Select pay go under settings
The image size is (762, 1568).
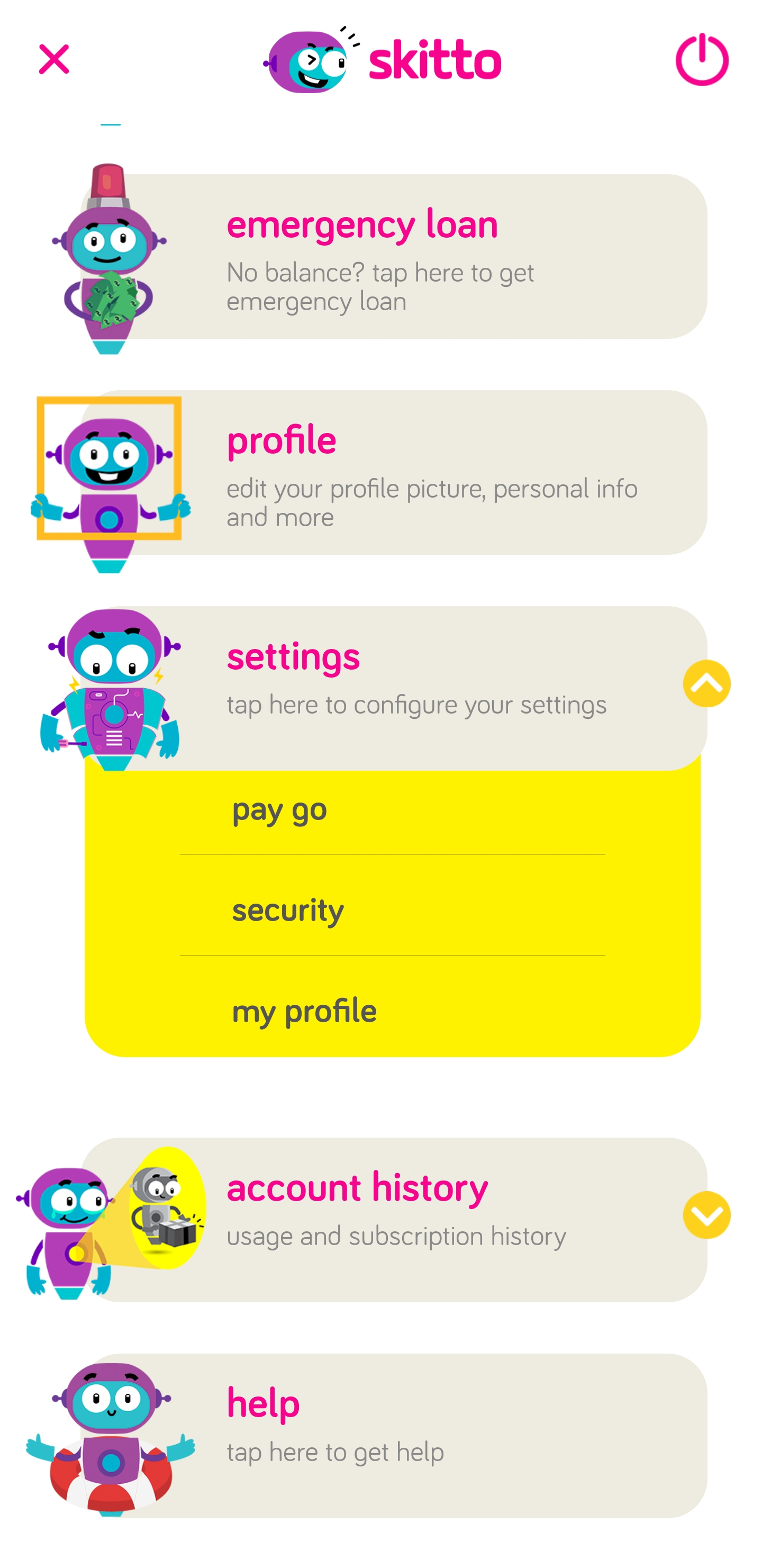[392, 810]
